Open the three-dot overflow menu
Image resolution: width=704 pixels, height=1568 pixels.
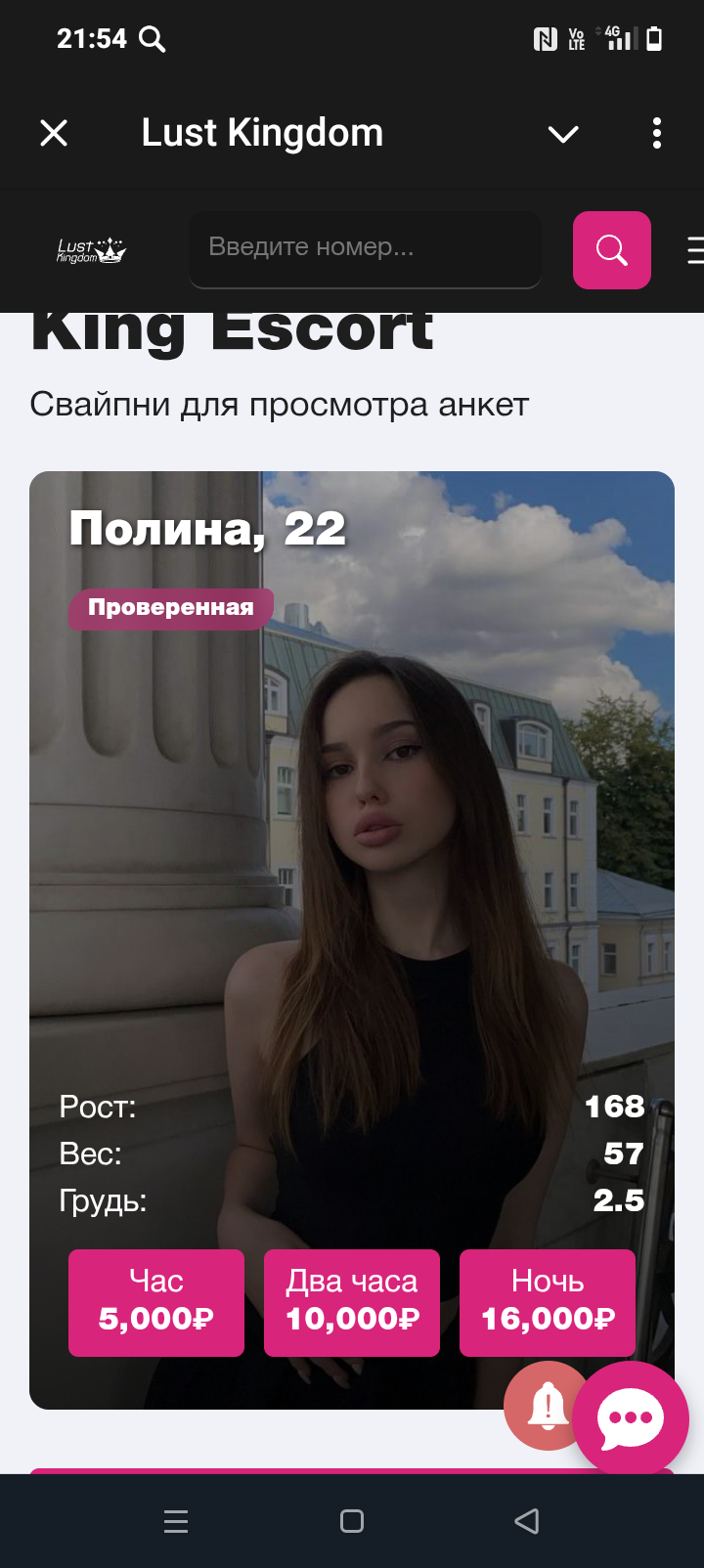point(656,133)
